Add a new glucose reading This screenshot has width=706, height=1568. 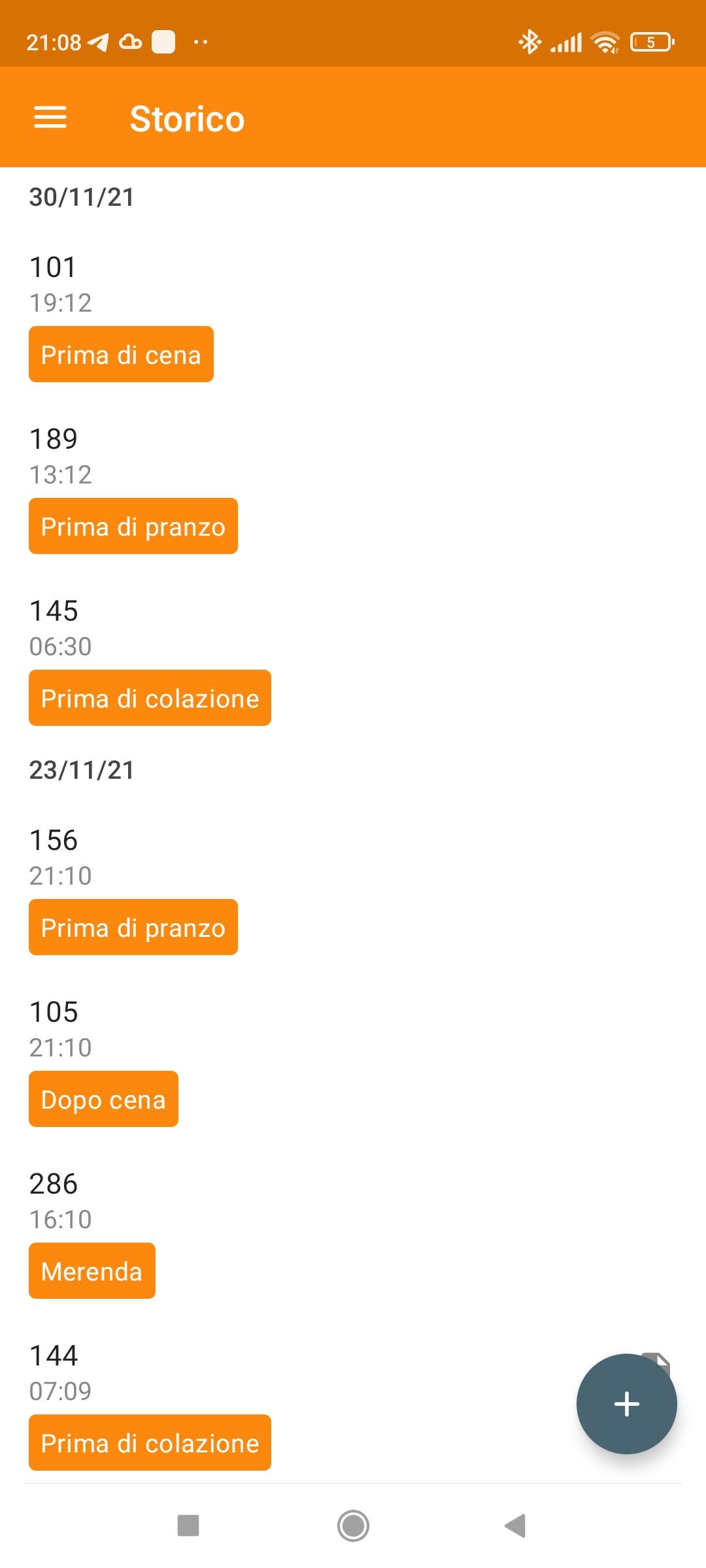coord(626,1403)
